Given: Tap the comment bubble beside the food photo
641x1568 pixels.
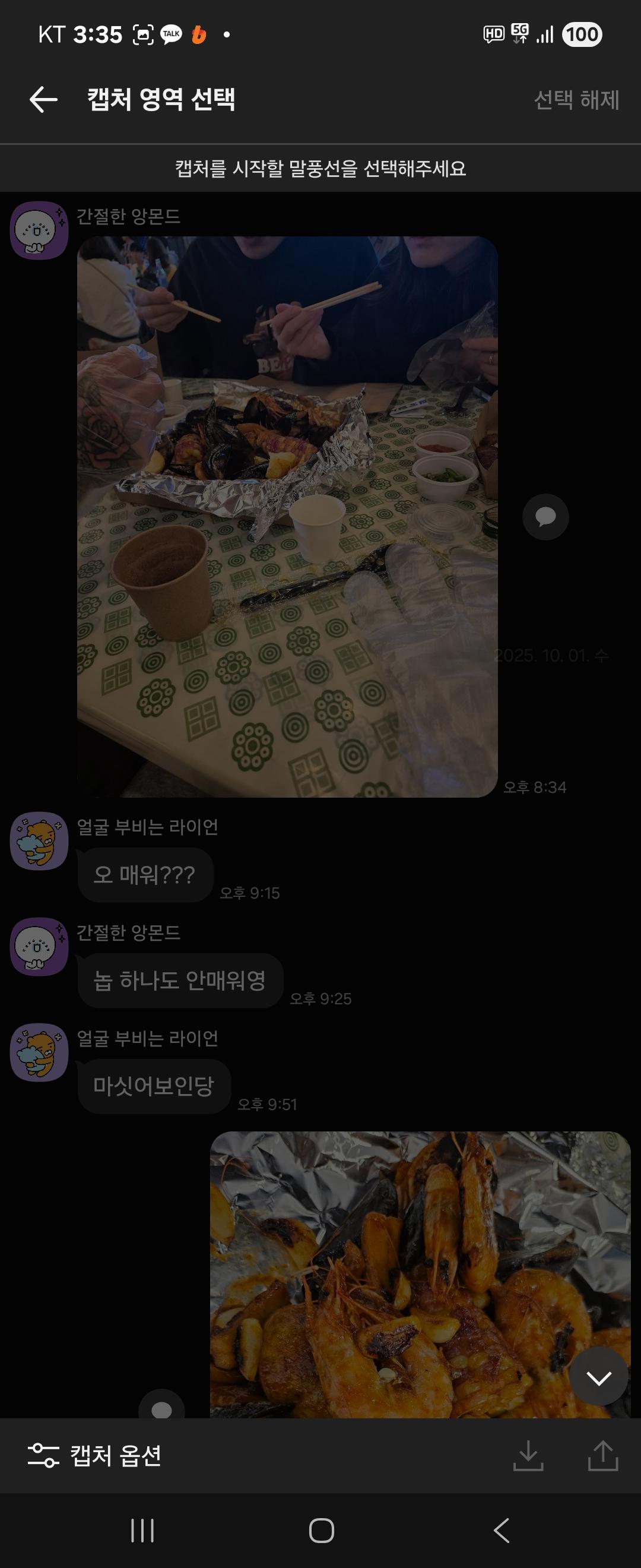Looking at the screenshot, I should pos(545,516).
